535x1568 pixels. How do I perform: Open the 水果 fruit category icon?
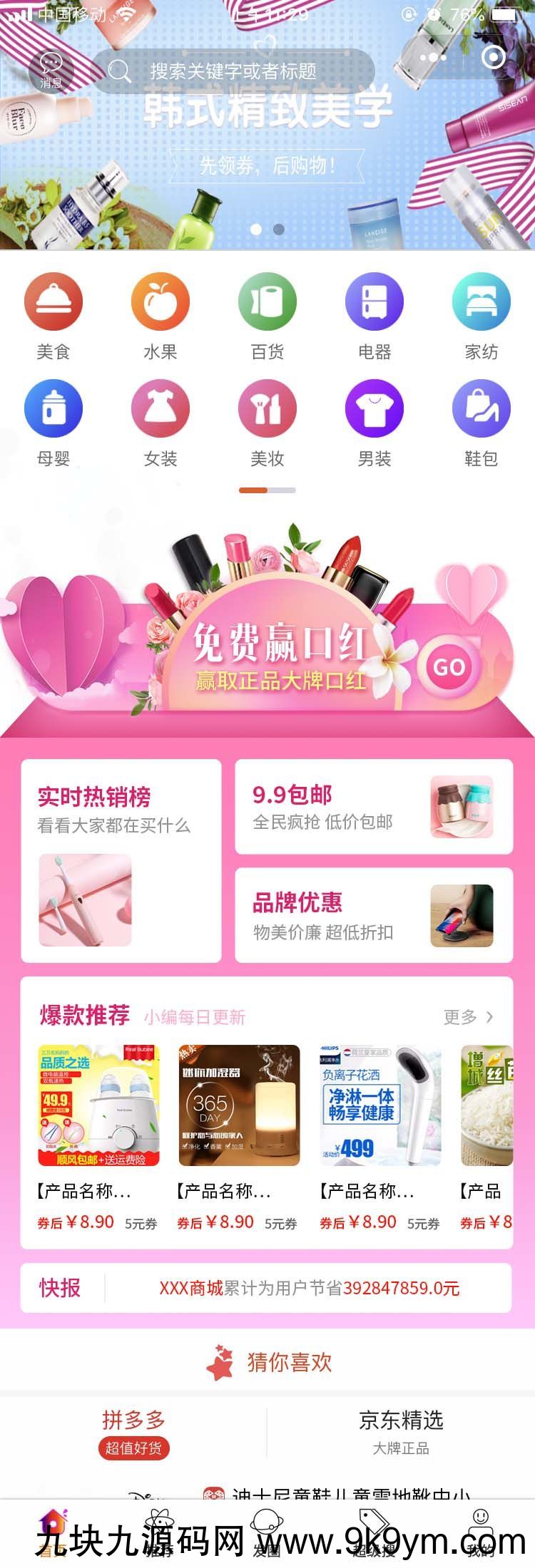click(x=162, y=301)
